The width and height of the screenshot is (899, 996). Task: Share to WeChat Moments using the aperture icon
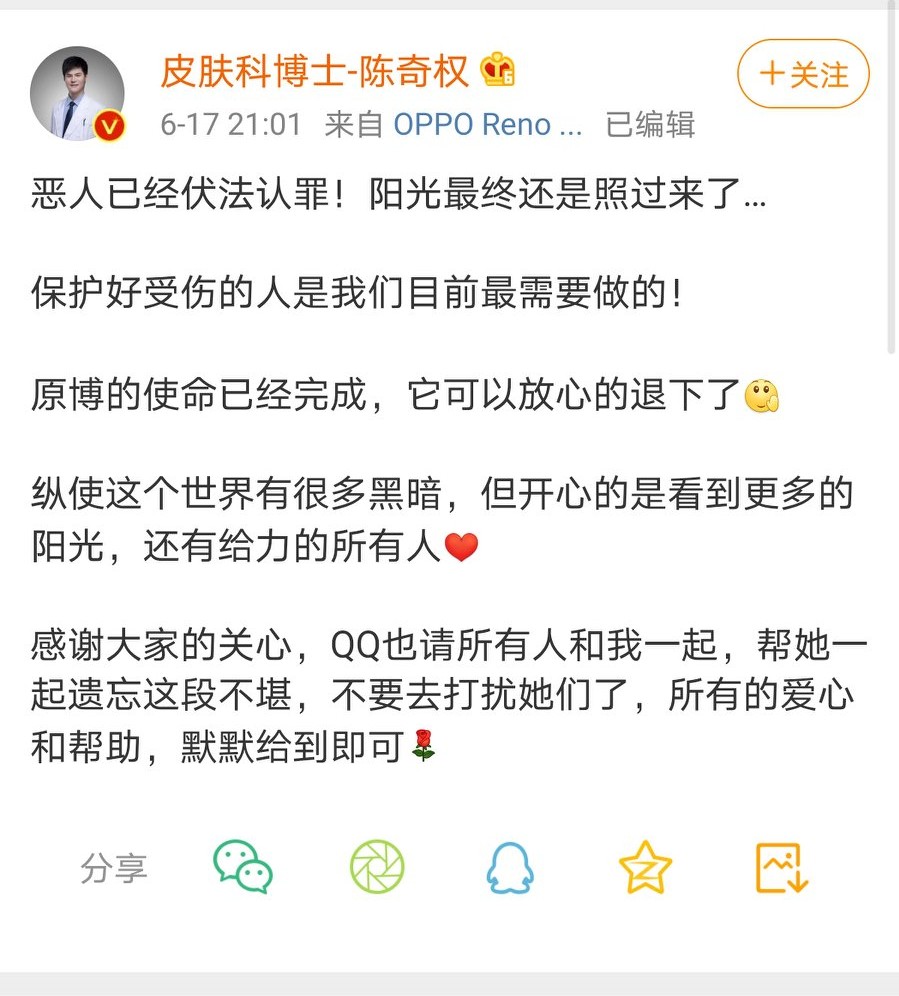click(x=377, y=869)
